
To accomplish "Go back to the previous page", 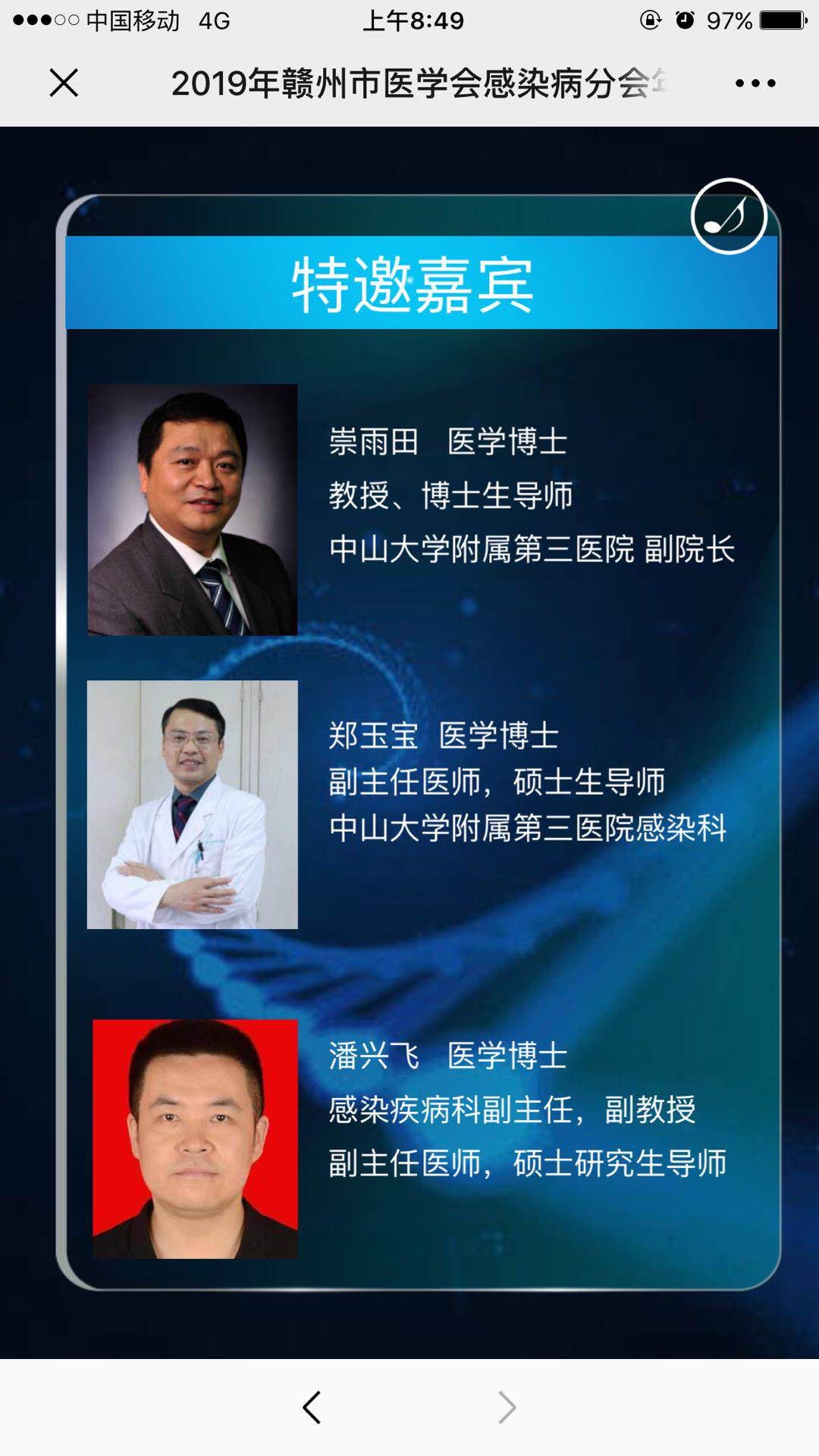I will tap(312, 1407).
